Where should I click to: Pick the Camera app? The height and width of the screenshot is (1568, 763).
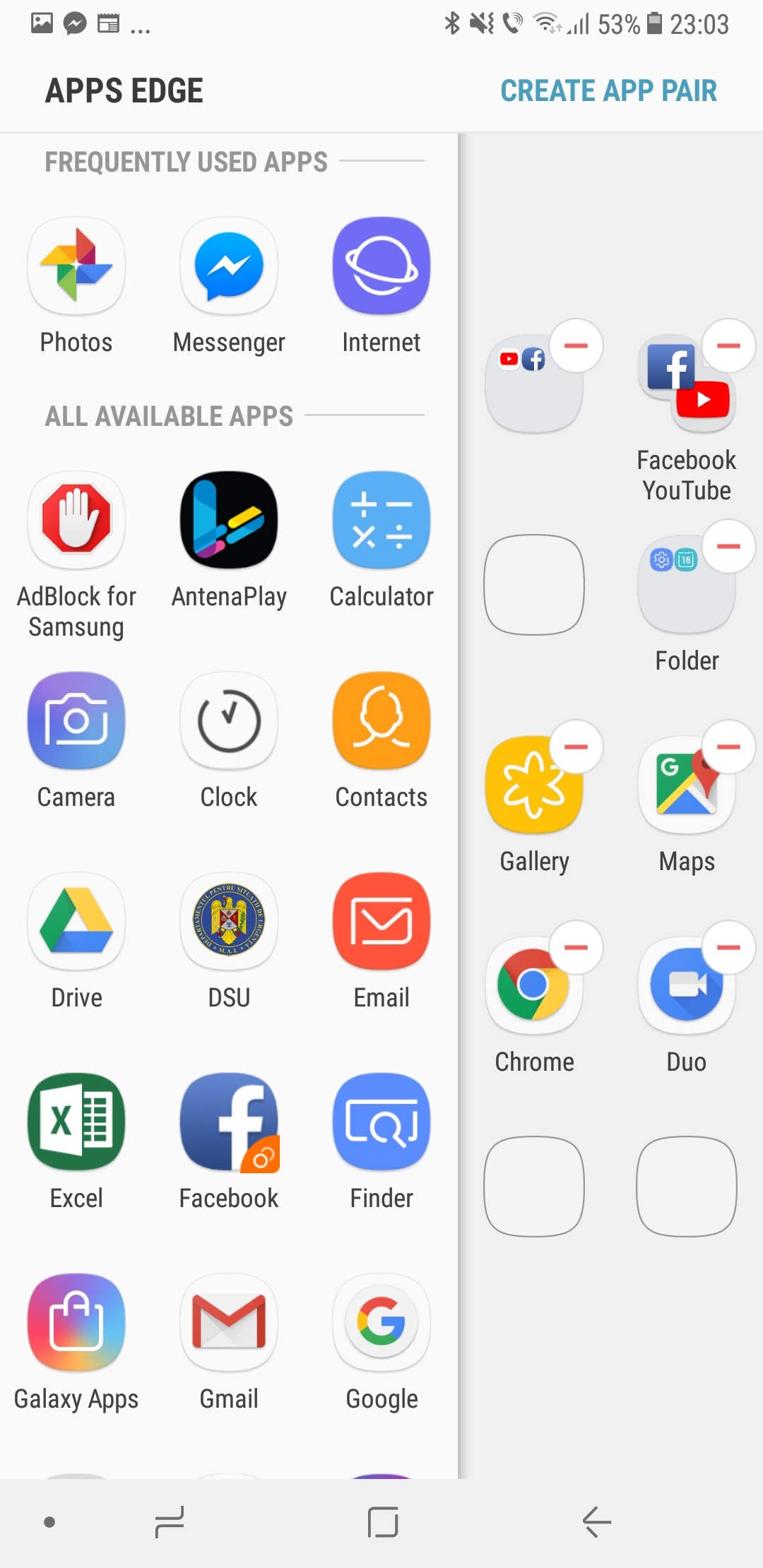76,721
